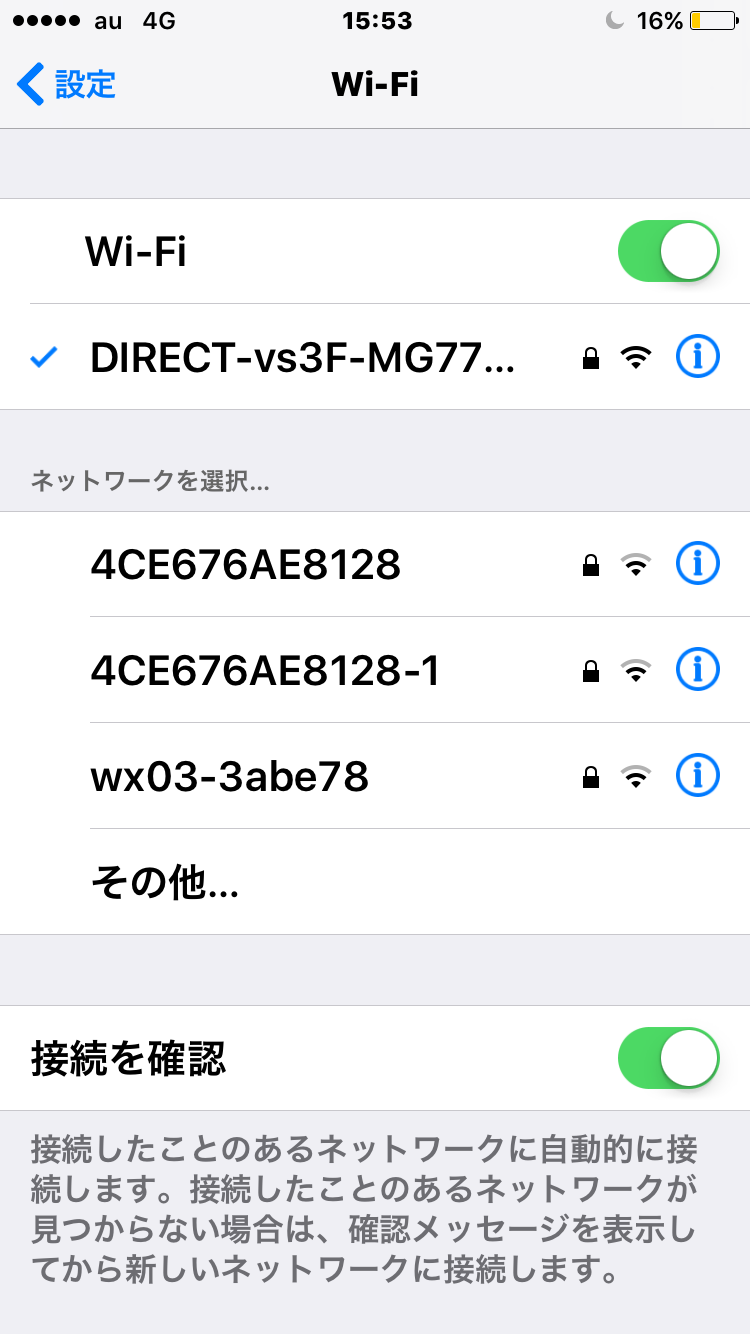Screen dimensions: 750x1334
Task: Open info for DIRECT-vs3F-MG77 network
Action: coord(698,356)
